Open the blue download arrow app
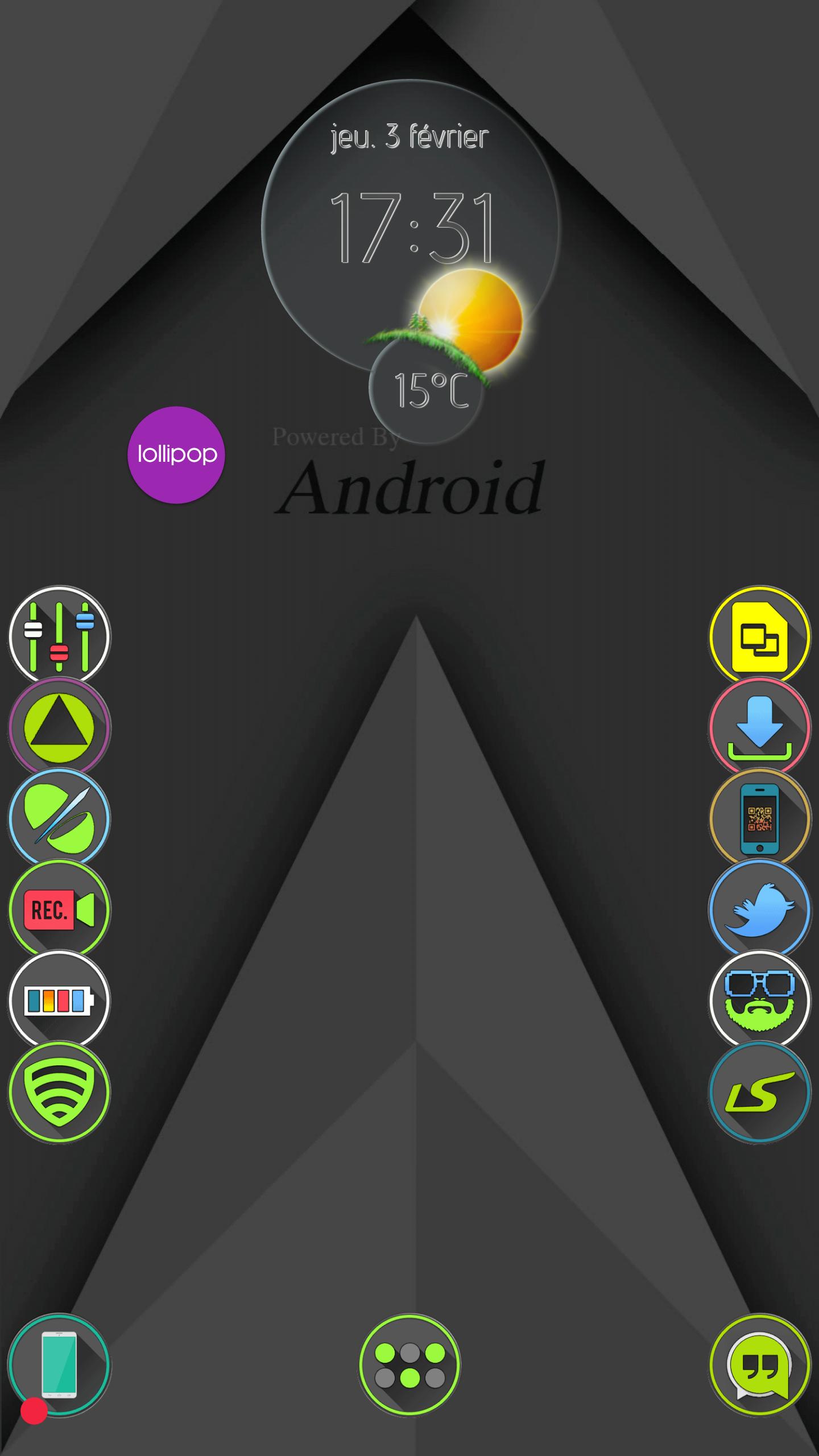Image resolution: width=819 pixels, height=1456 pixels. tap(760, 727)
